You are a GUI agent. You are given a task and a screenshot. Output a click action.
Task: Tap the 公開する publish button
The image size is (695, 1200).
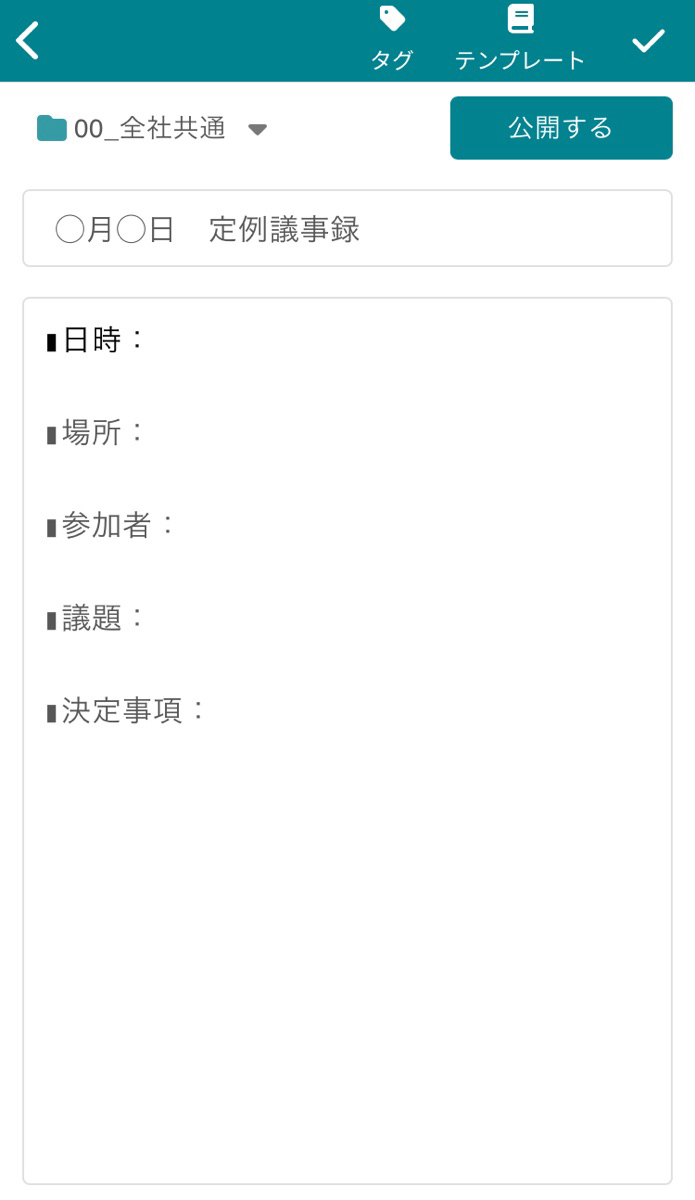(561, 128)
